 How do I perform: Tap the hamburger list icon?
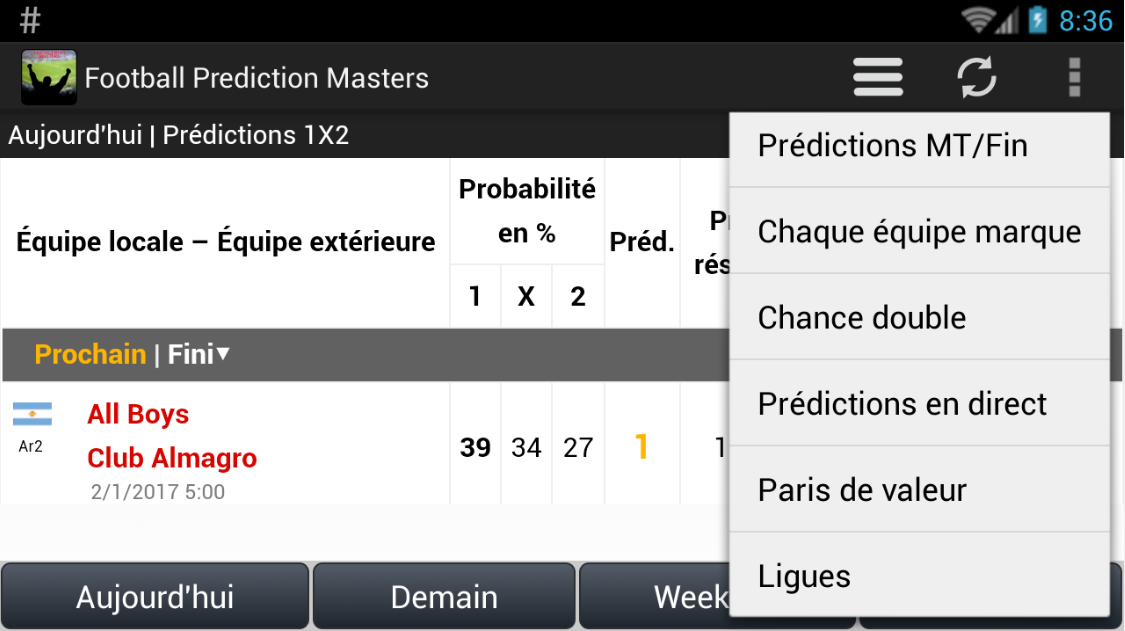[877, 77]
